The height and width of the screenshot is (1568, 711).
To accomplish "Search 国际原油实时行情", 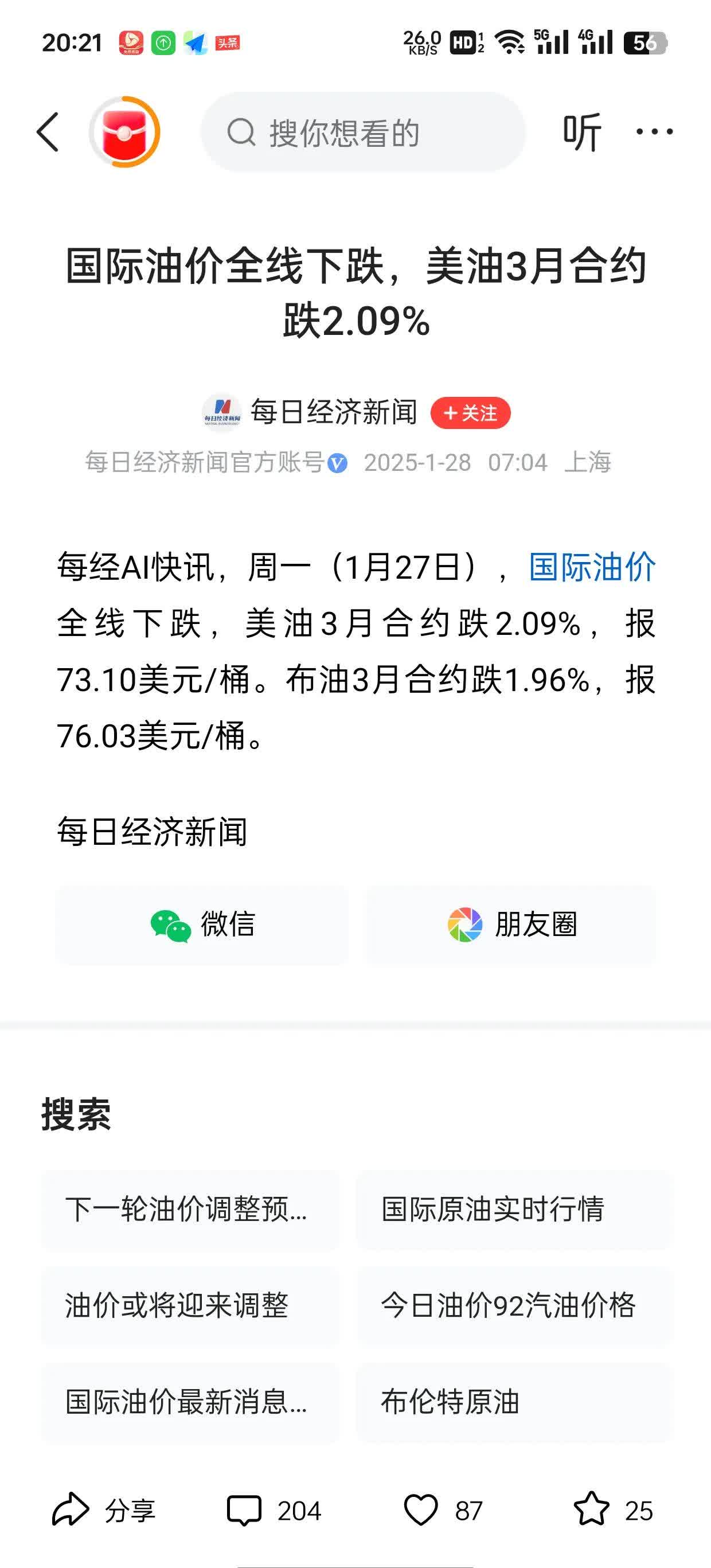I will (514, 1209).
